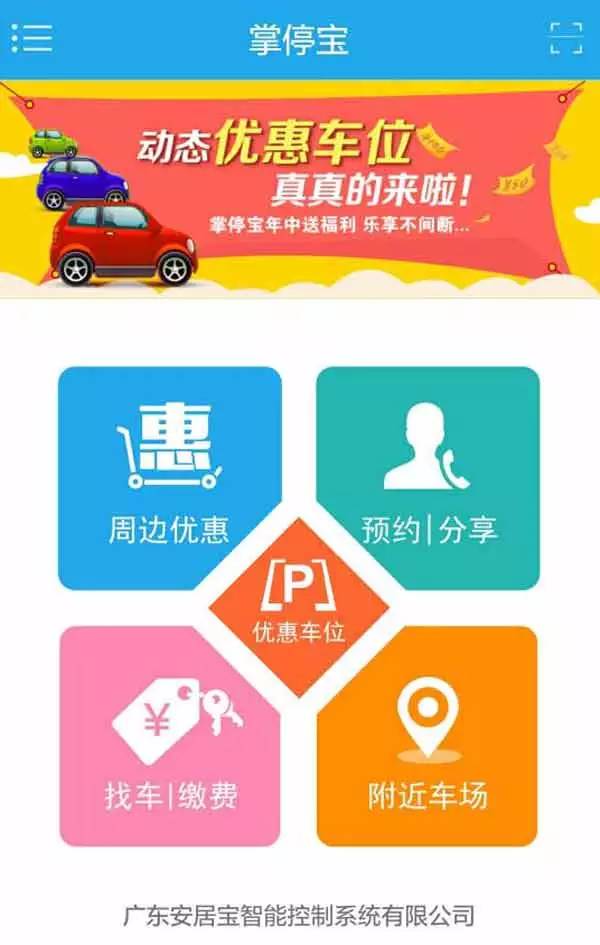This screenshot has height=945, width=600.
Task: Open the scan QR code icon
Action: [x=566, y=38]
